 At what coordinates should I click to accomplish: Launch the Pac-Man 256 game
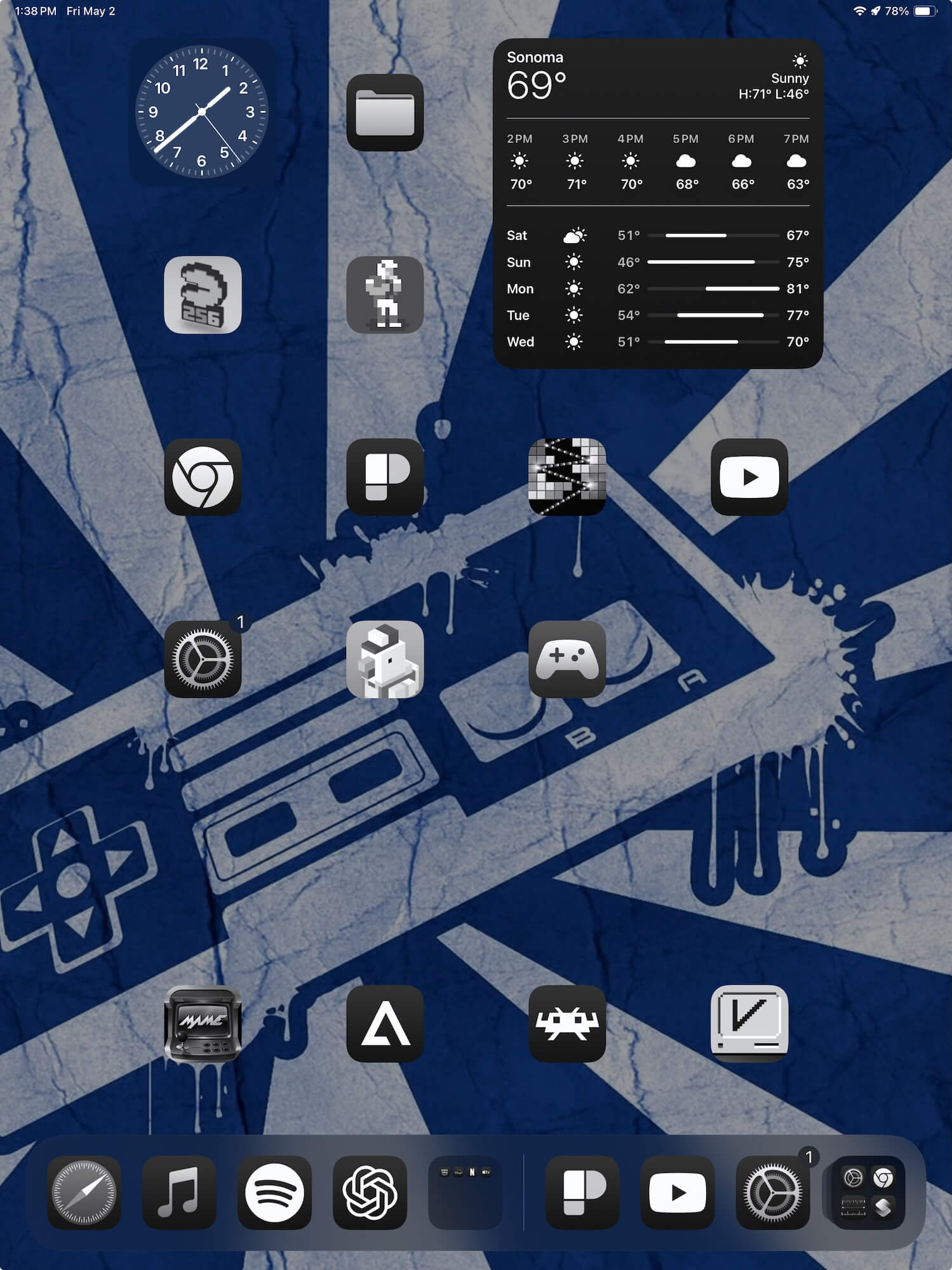(x=203, y=295)
